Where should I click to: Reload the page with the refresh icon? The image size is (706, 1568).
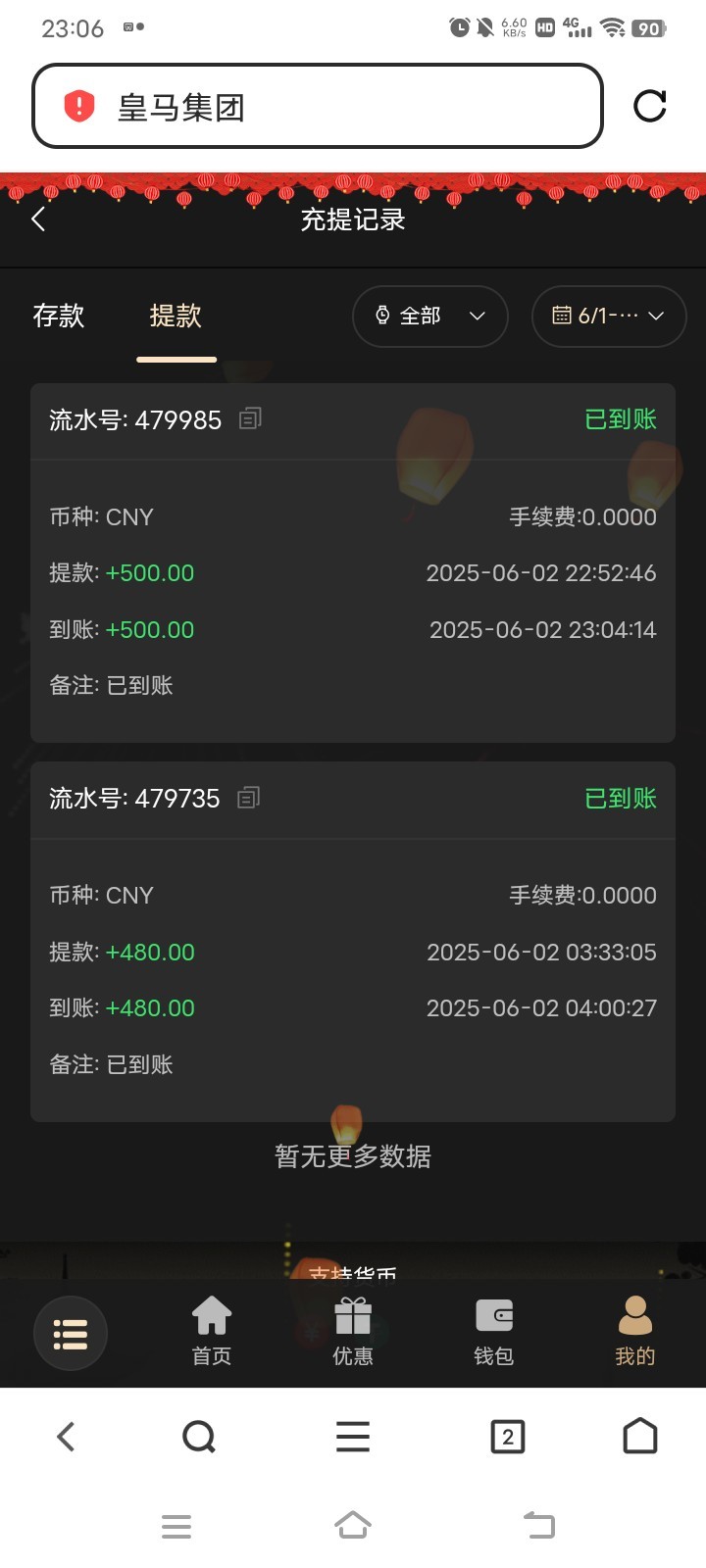click(650, 106)
